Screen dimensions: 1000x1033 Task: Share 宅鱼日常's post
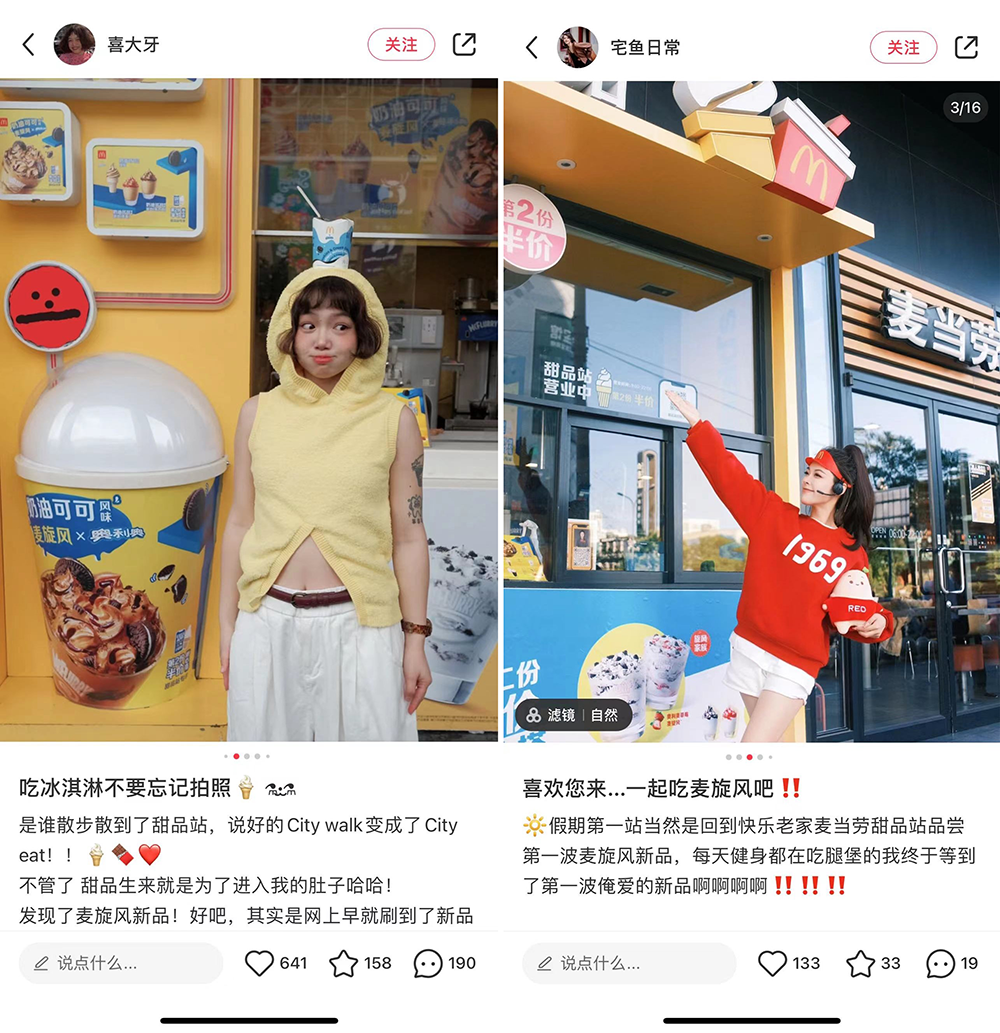click(966, 47)
